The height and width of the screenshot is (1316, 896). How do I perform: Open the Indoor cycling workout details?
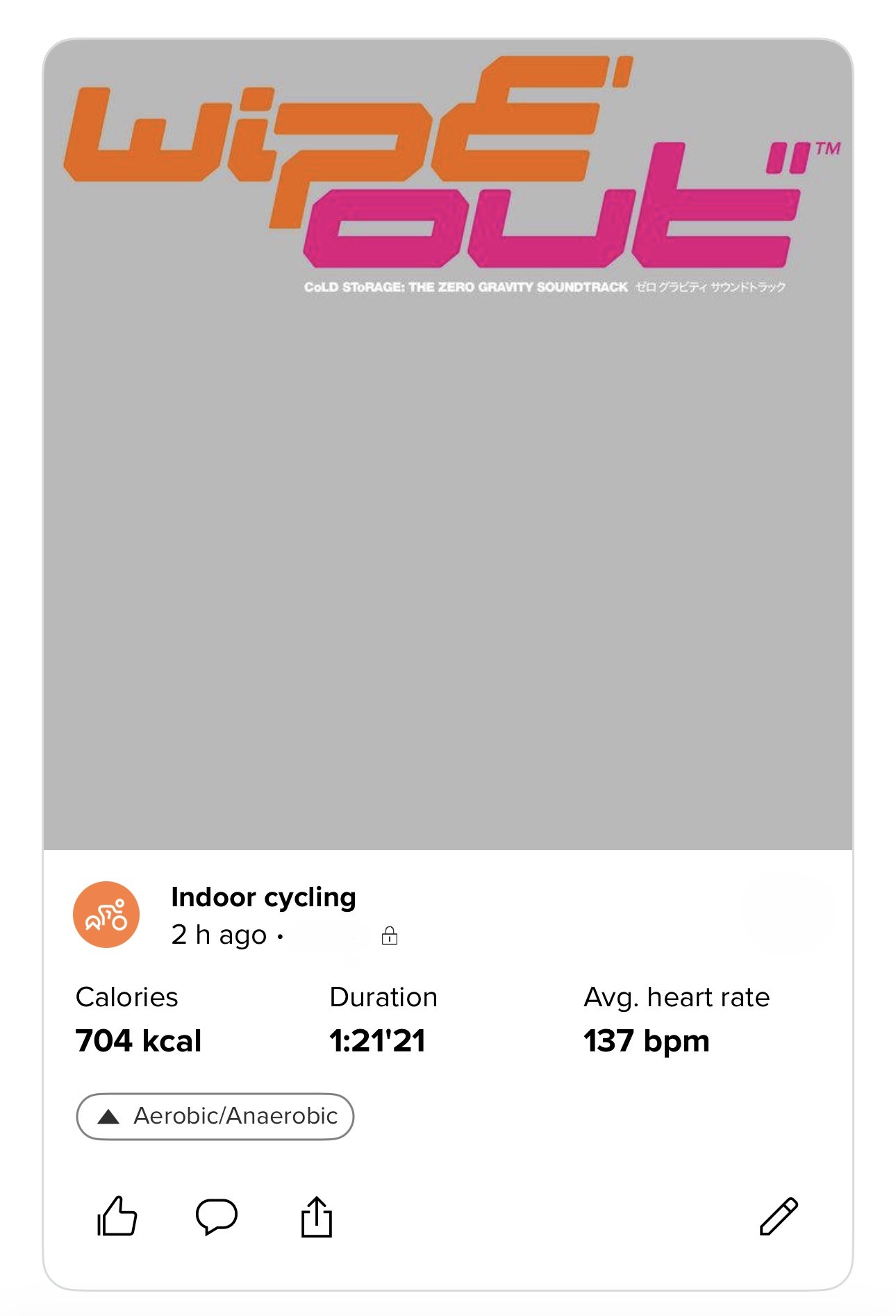pos(263,897)
